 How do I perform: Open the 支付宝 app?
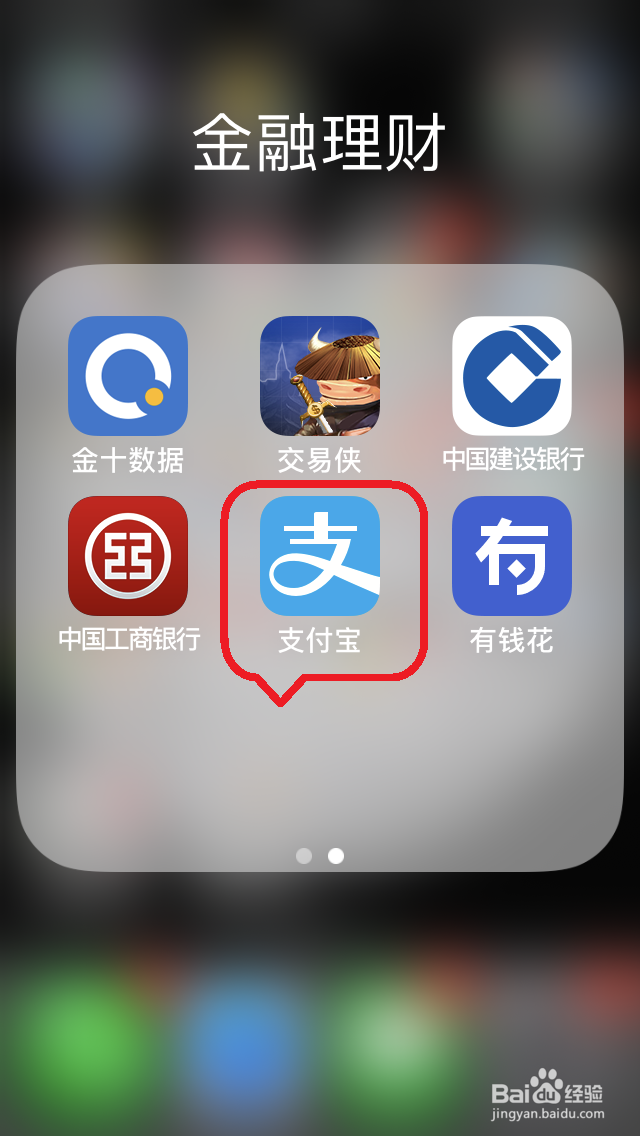coord(320,556)
